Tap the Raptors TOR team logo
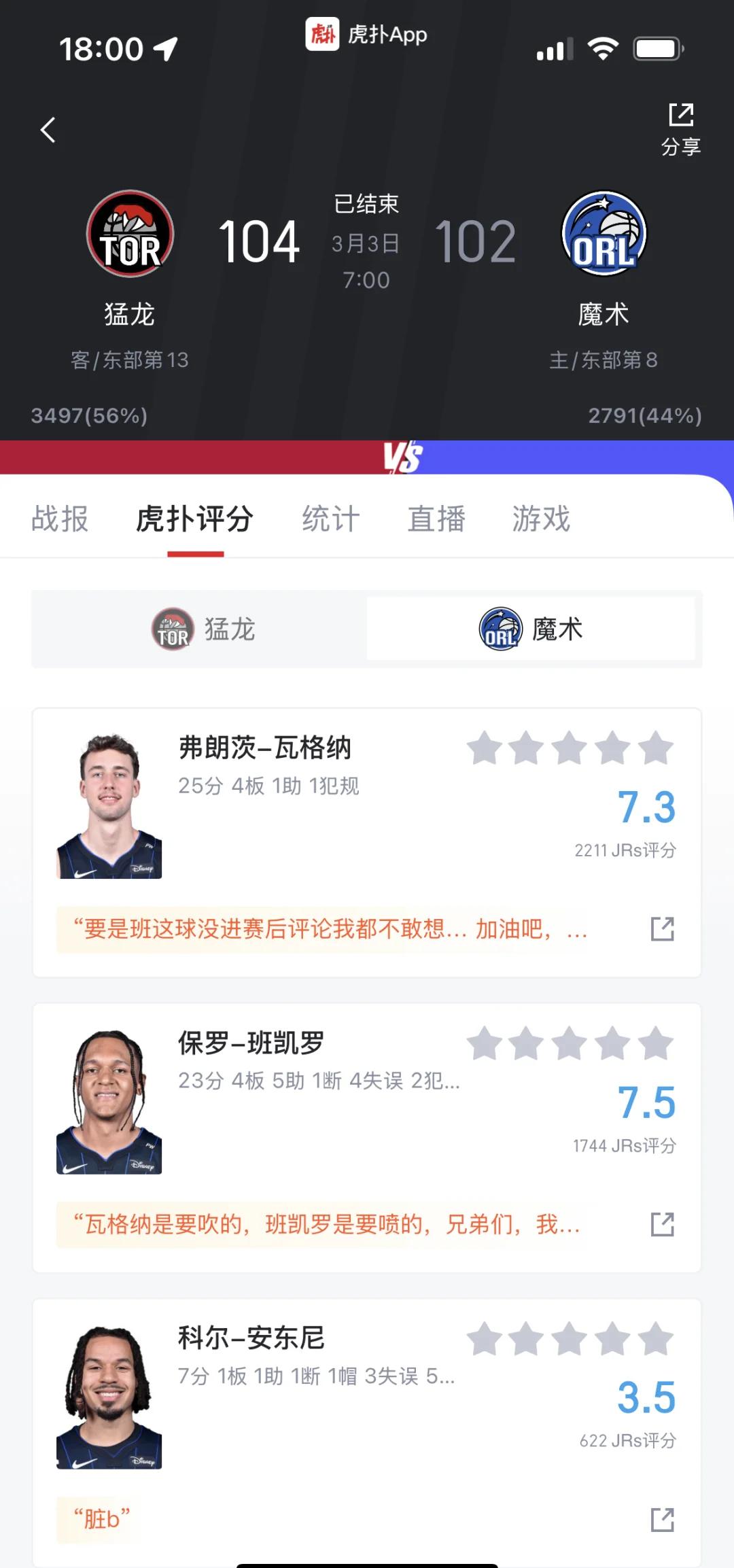Image resolution: width=734 pixels, height=1568 pixels. 129,234
